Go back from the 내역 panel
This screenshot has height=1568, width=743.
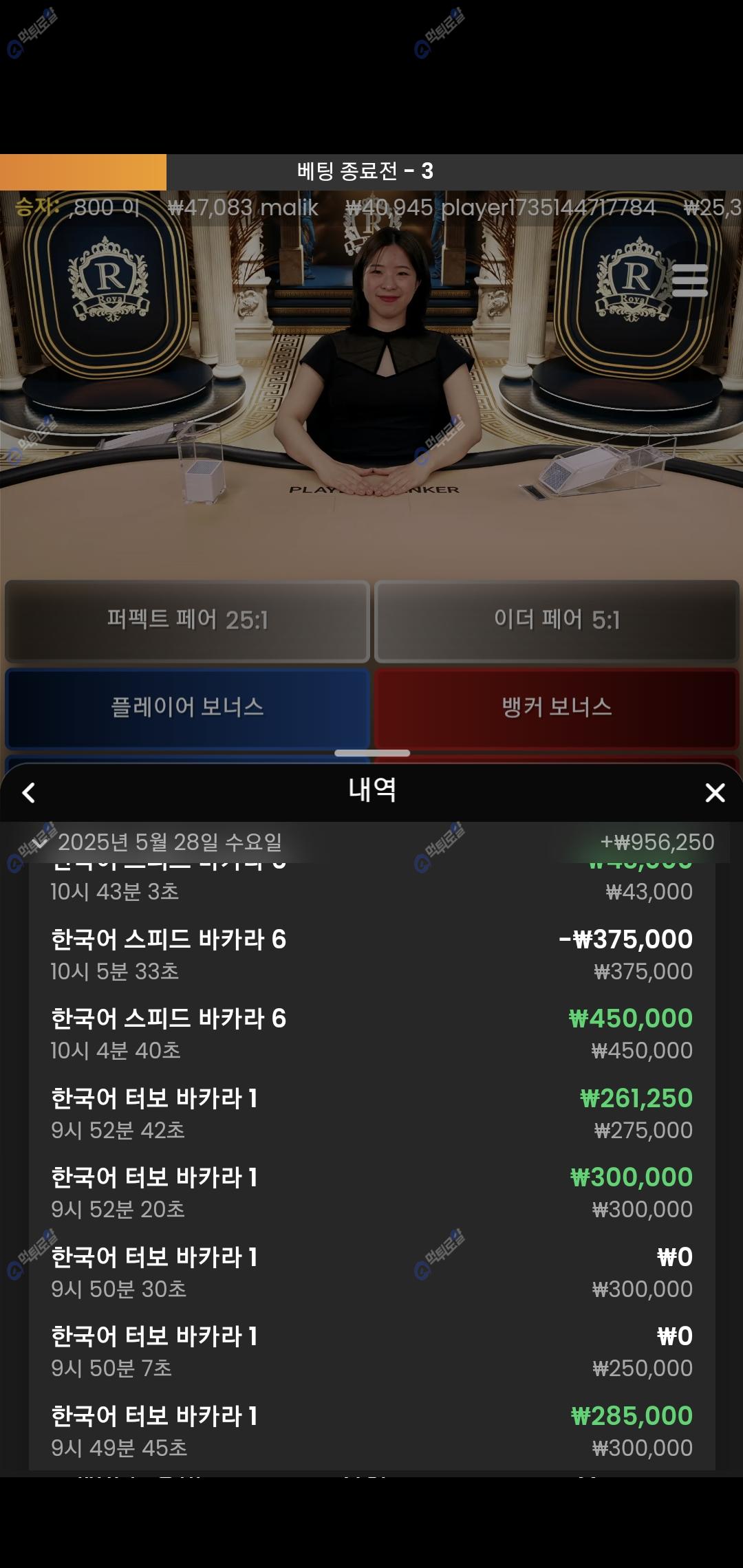[x=29, y=793]
